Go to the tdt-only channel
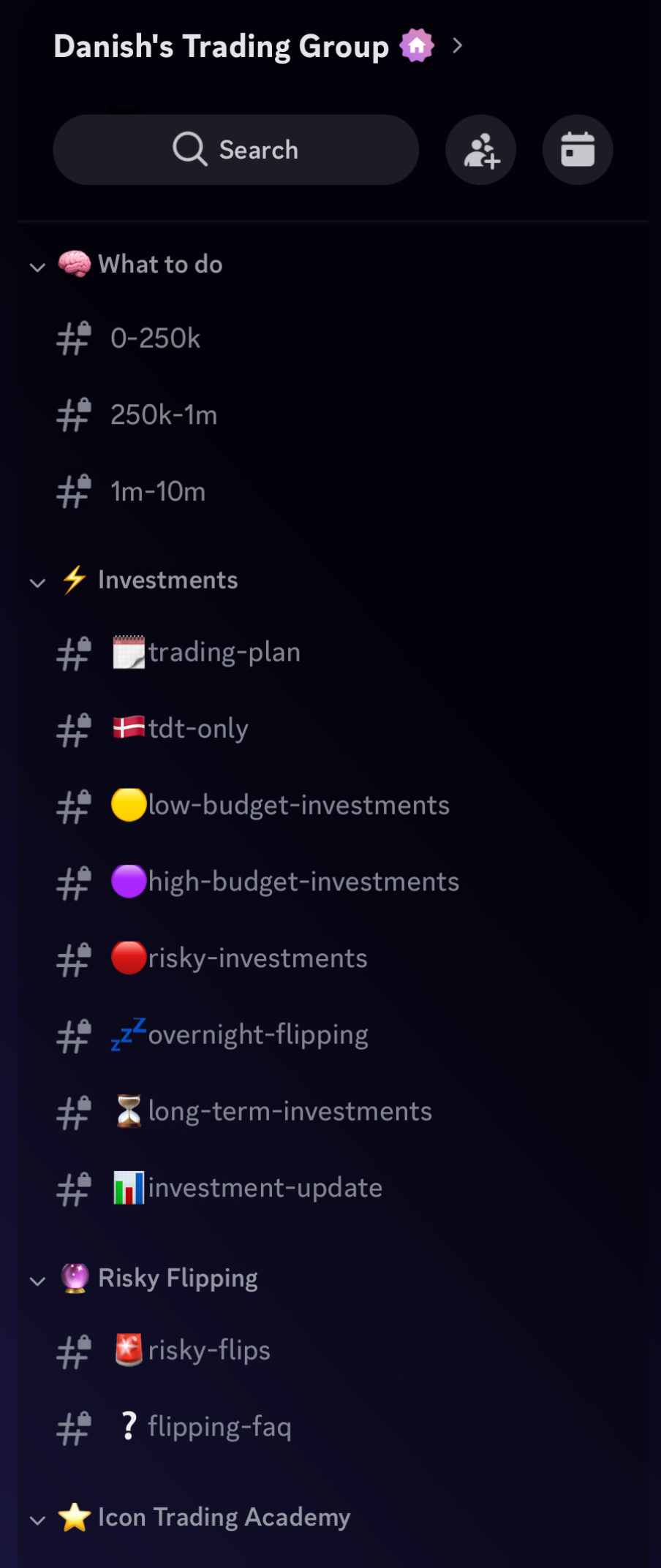 click(x=197, y=729)
